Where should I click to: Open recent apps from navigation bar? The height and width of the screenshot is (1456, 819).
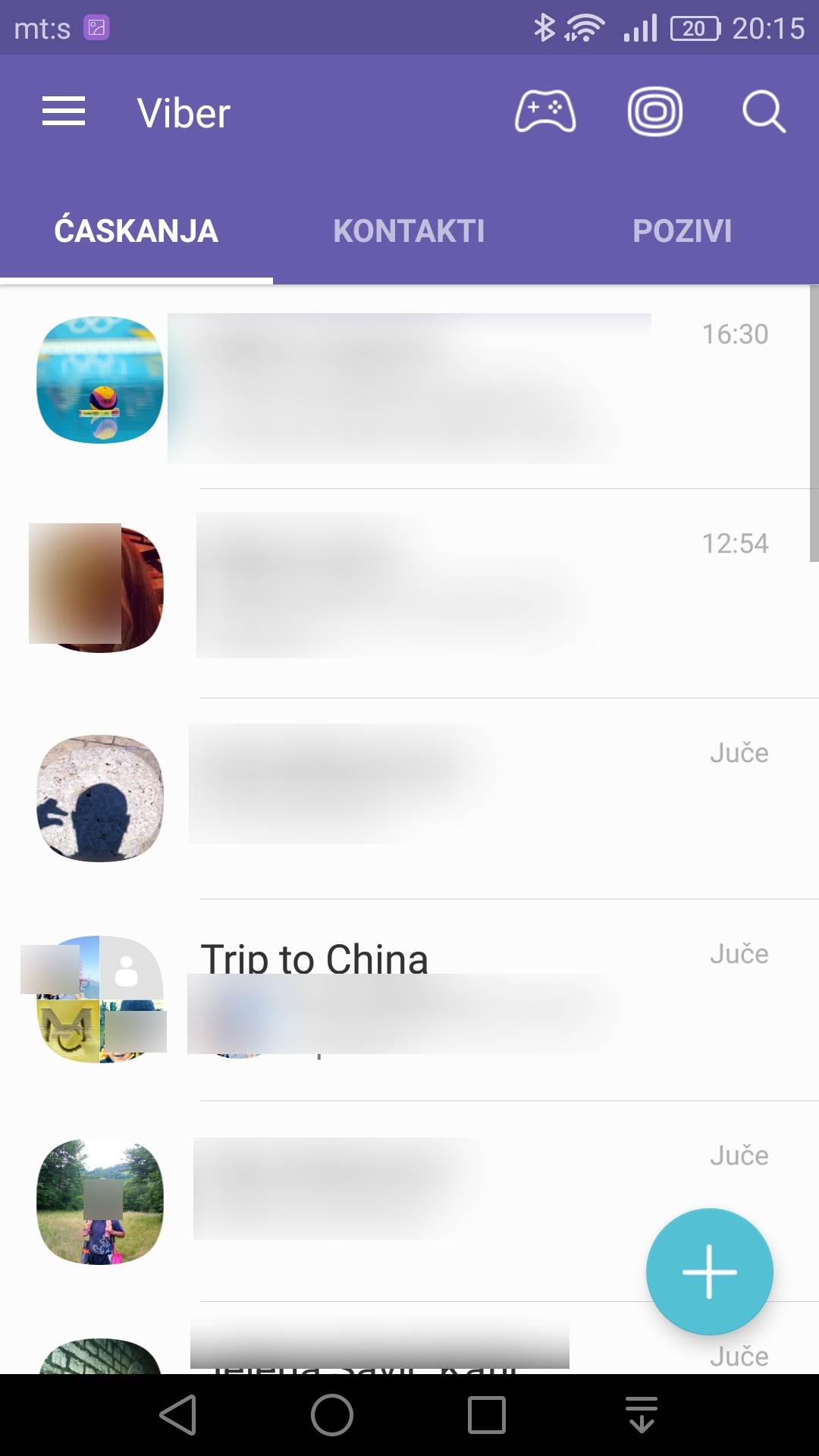click(486, 1414)
